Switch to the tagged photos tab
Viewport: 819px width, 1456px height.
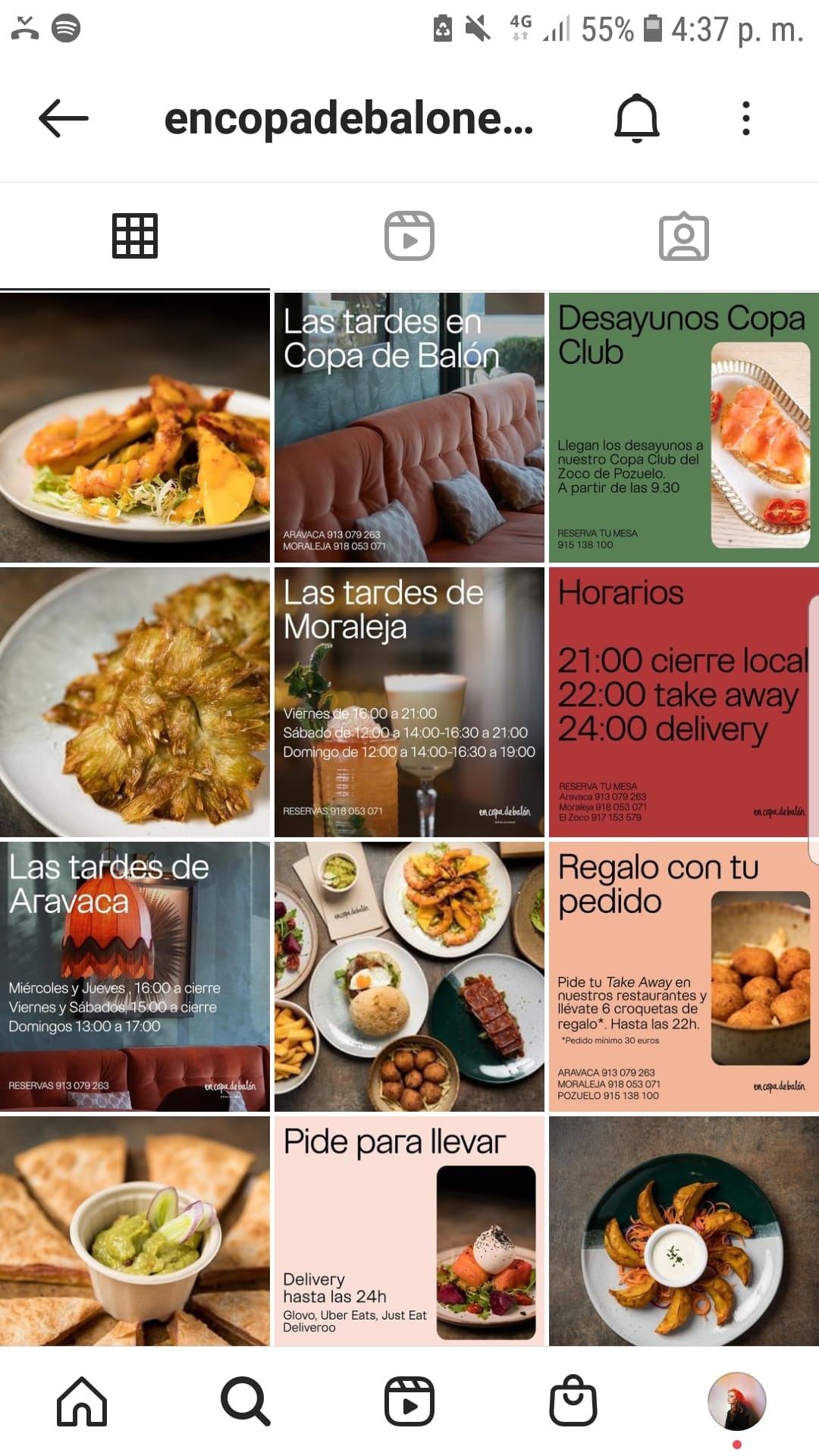[x=684, y=236]
